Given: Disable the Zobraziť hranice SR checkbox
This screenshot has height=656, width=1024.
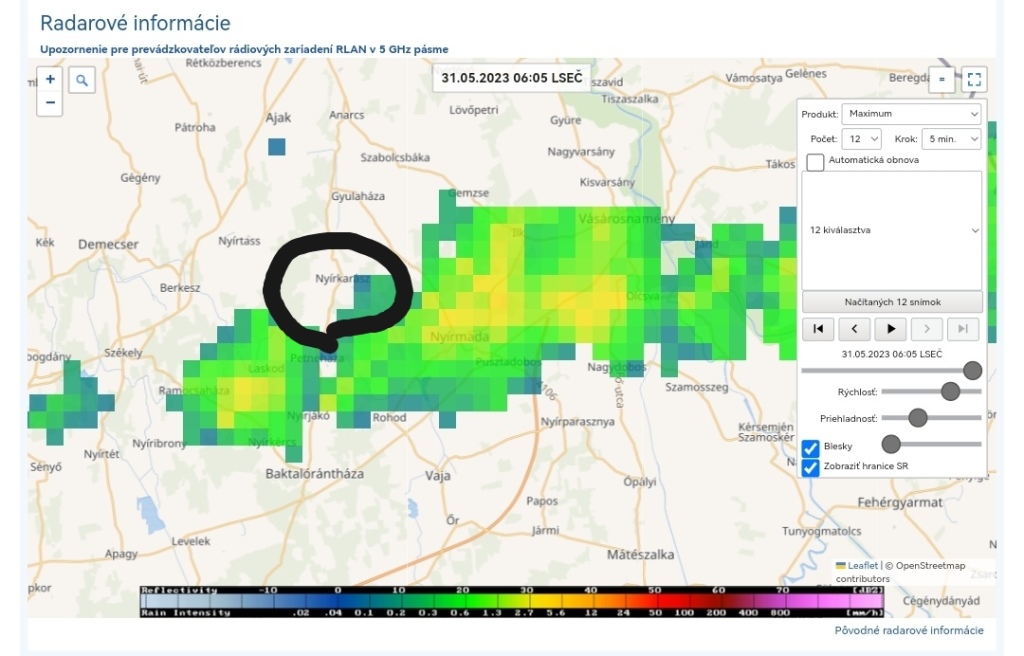Looking at the screenshot, I should (811, 467).
